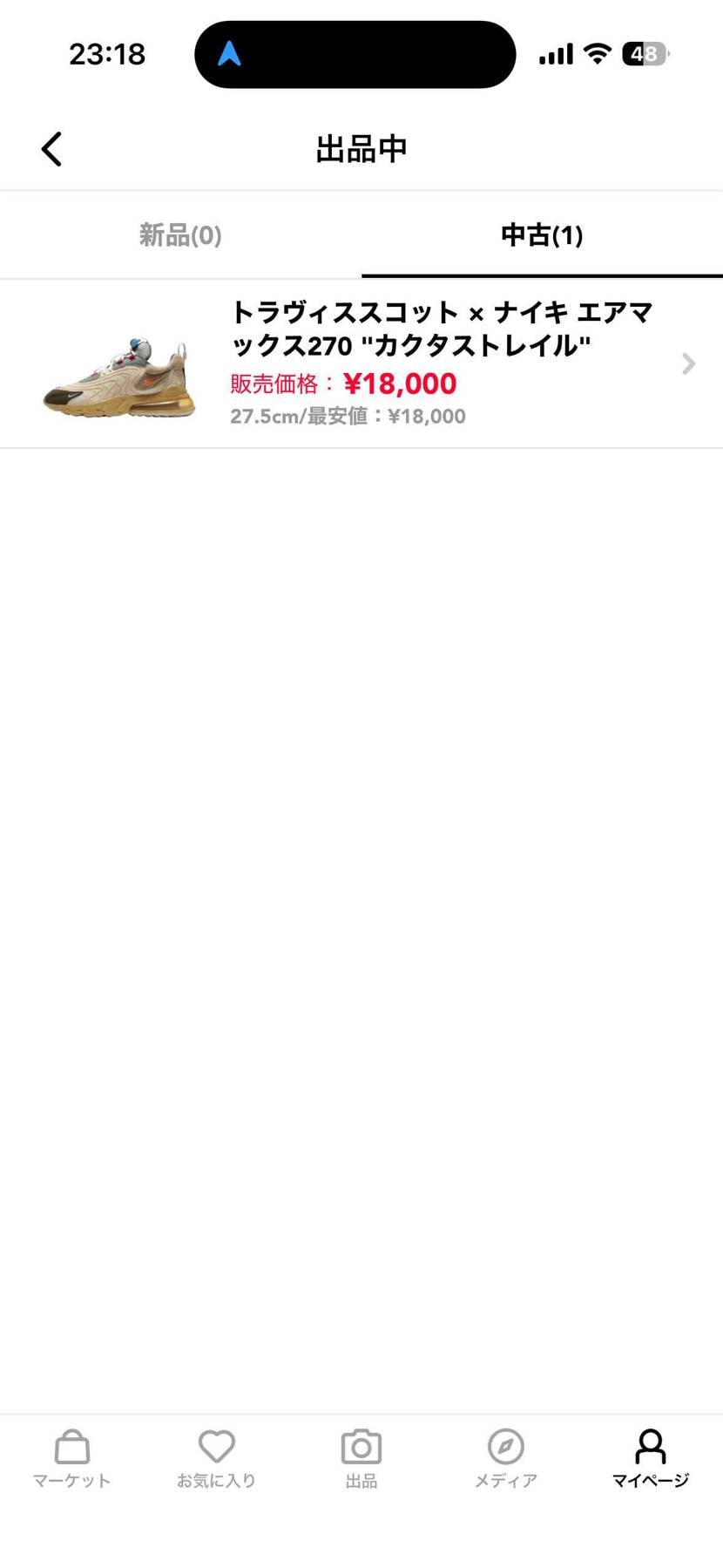Open the マーケット tab

coord(72,1458)
